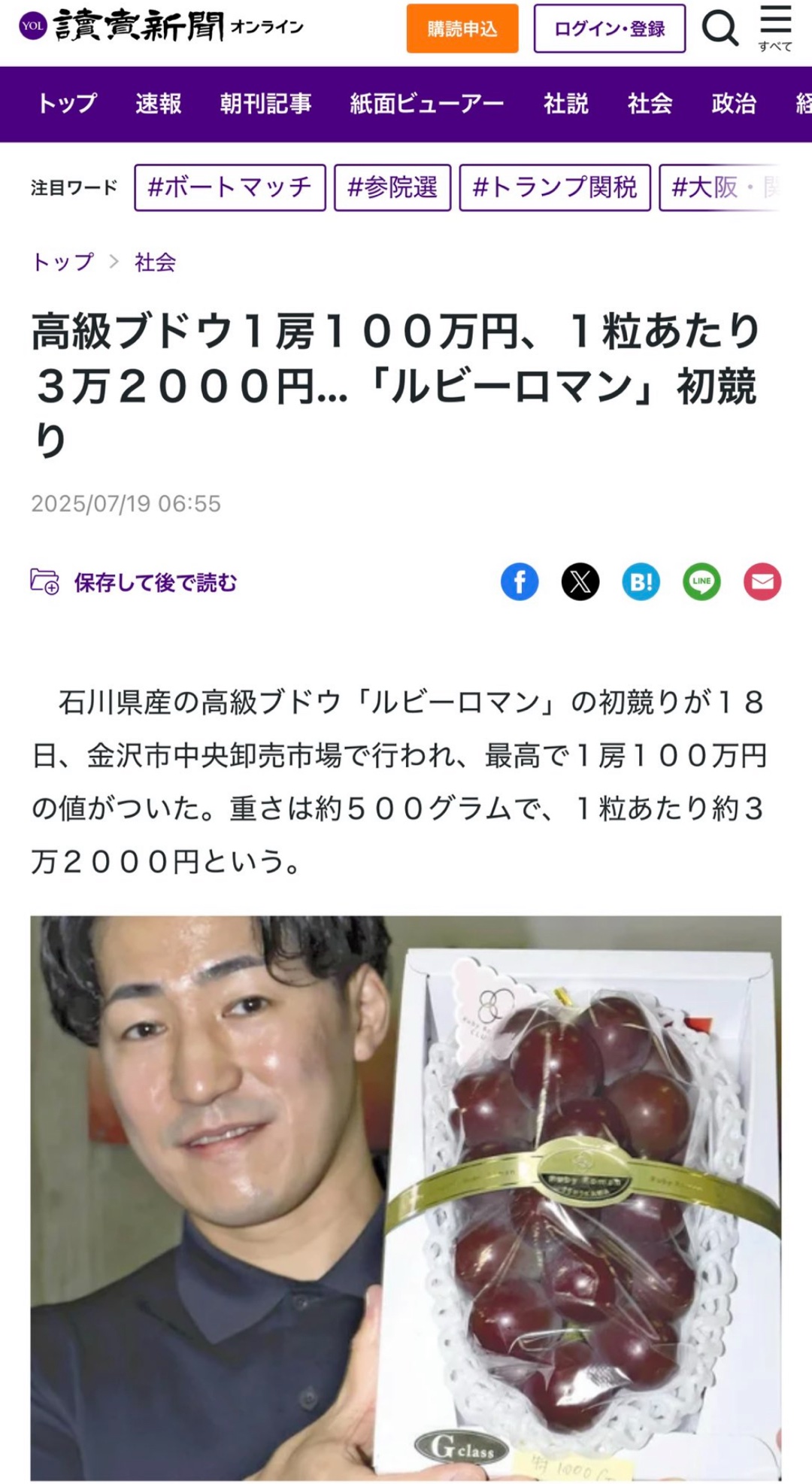Viewport: 812px width, 1484px height.
Task: Select the 社会 tab in navigation bar
Action: 650,104
